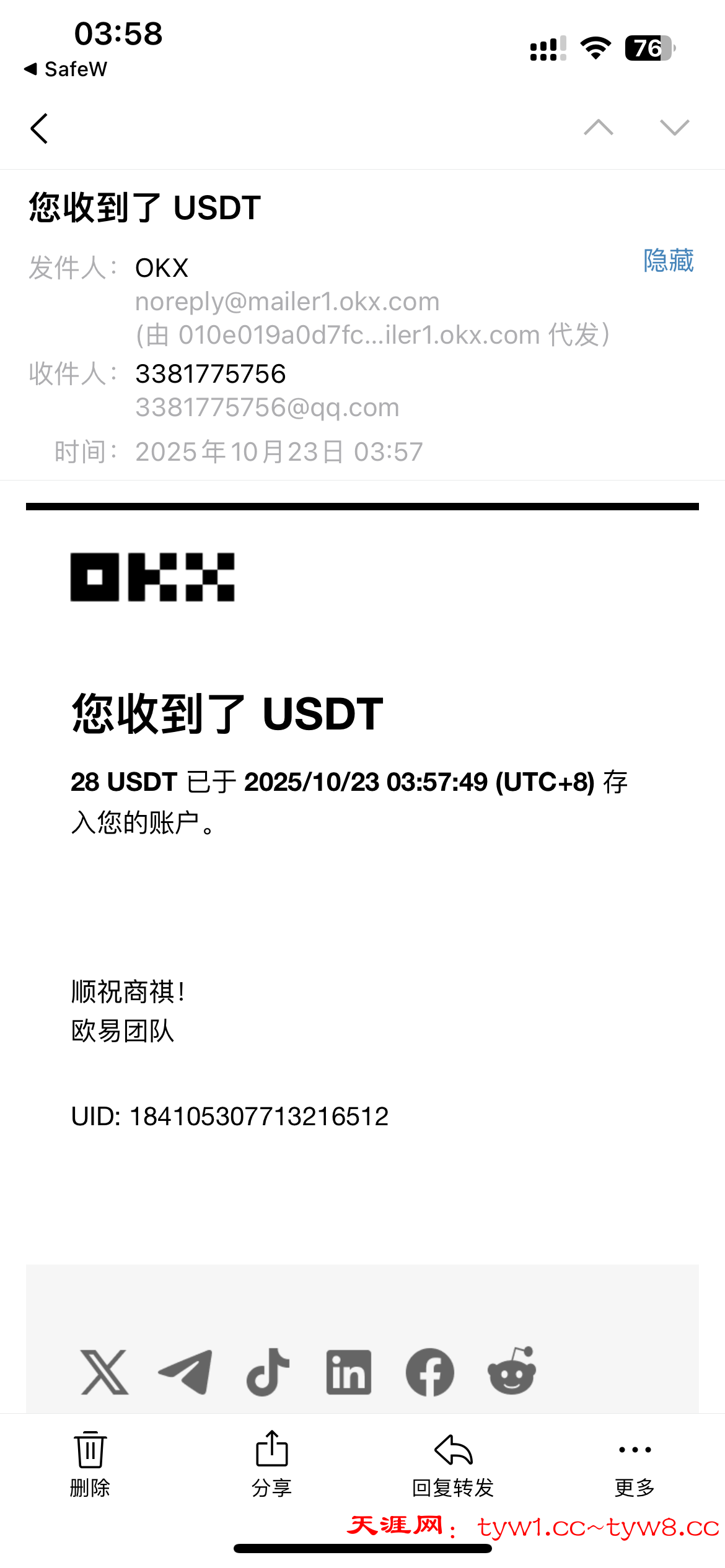Jump to the next email

click(x=674, y=128)
